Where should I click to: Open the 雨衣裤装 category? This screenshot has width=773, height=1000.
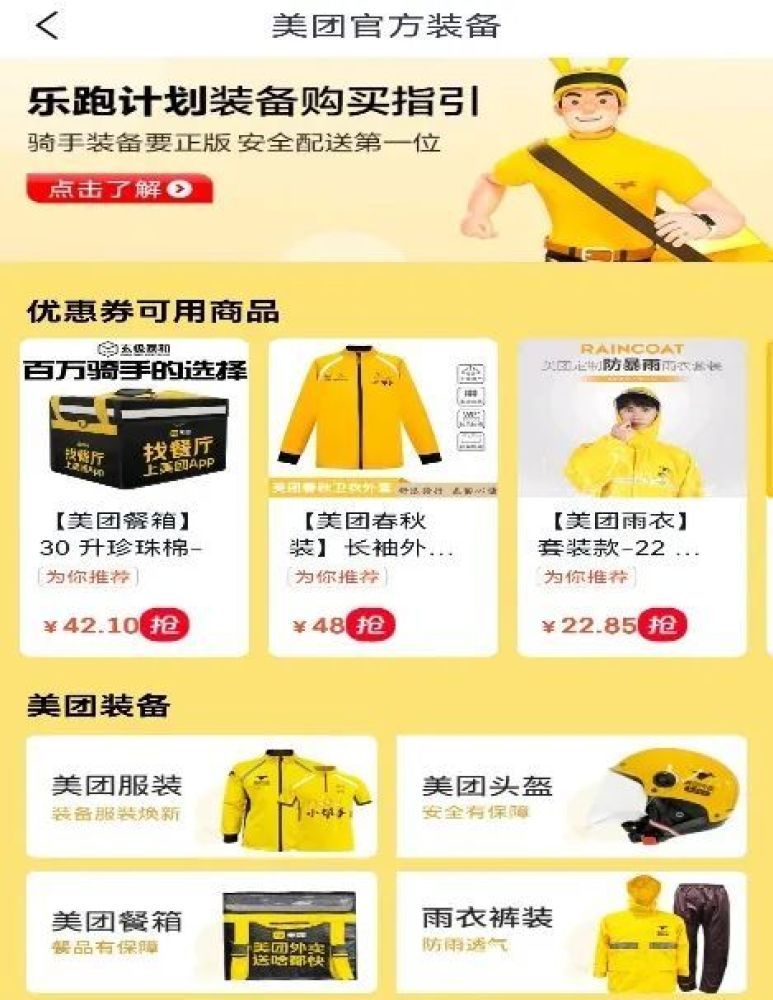coord(571,931)
